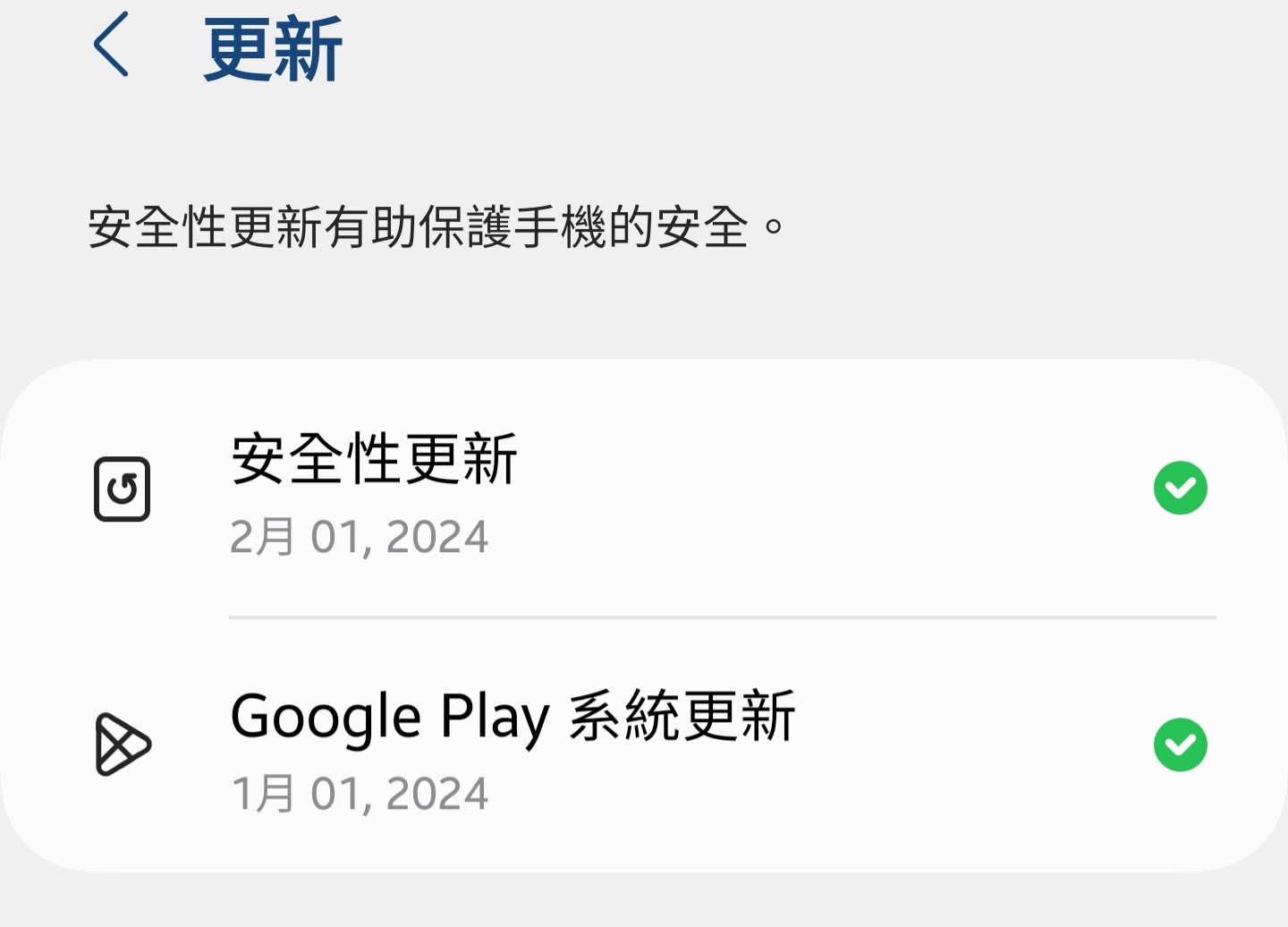Go back from the 更新 page
1288x927 pixels.
pos(112,45)
